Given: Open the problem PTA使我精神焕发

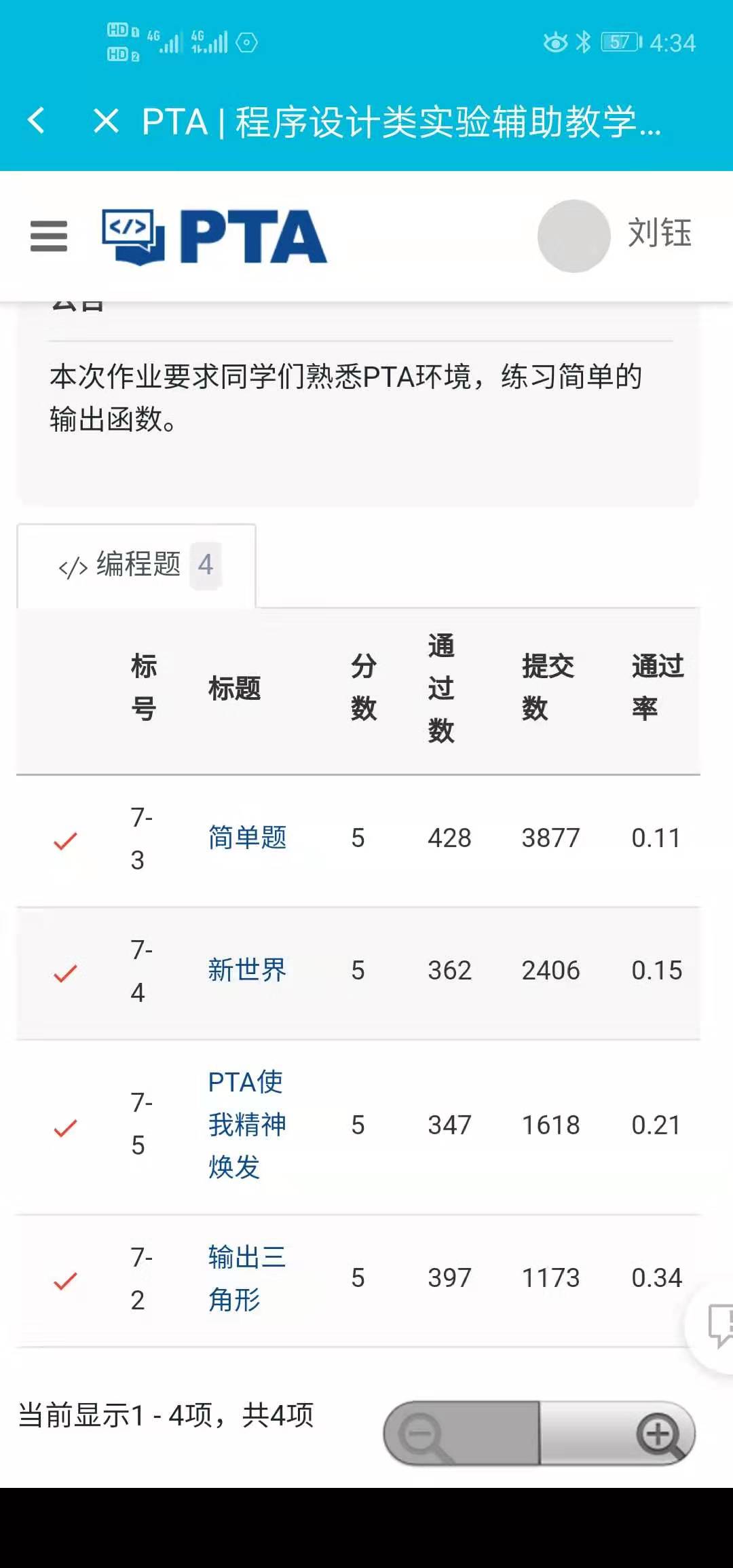Looking at the screenshot, I should [x=246, y=1125].
